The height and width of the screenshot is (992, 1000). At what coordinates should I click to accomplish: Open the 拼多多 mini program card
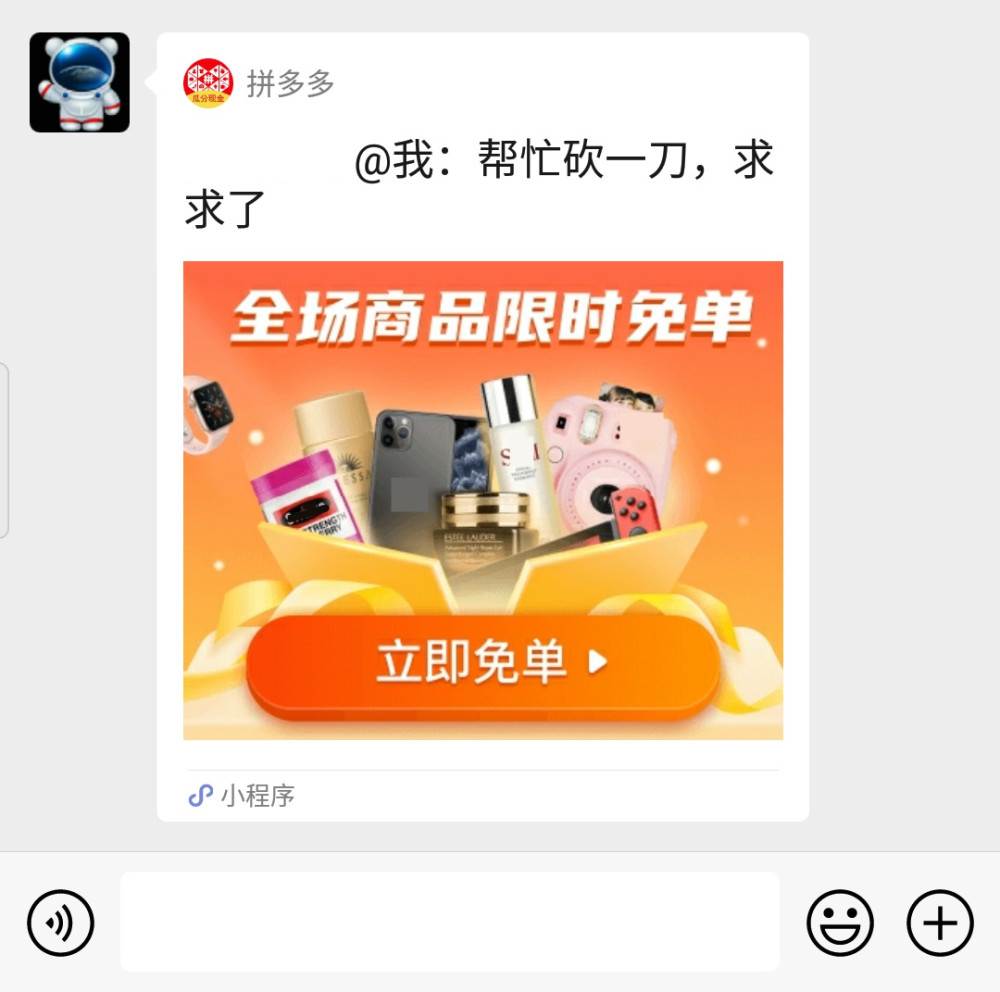[x=483, y=500]
